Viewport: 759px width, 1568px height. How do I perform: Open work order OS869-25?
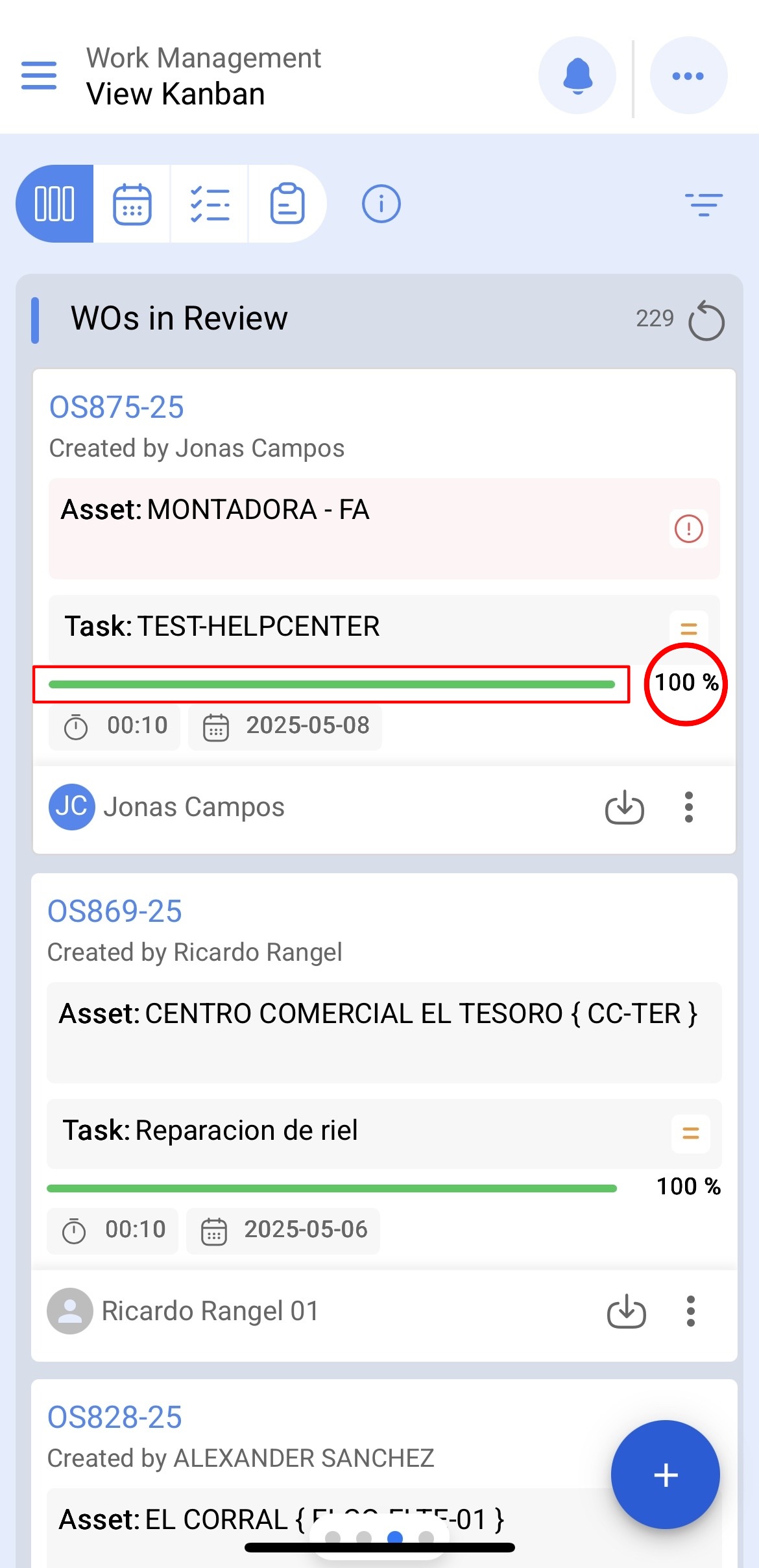click(115, 911)
